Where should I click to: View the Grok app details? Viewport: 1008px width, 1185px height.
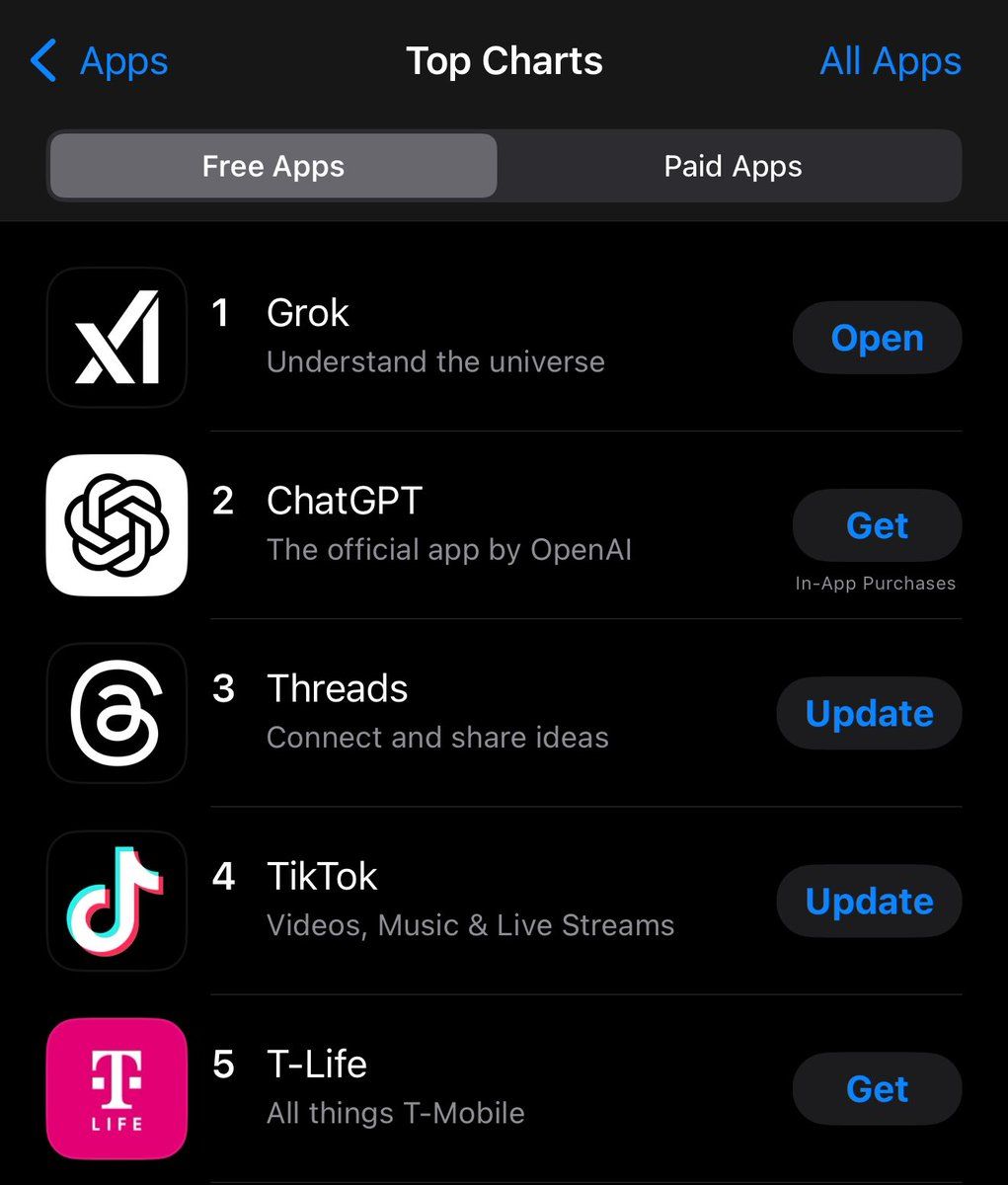tap(434, 336)
